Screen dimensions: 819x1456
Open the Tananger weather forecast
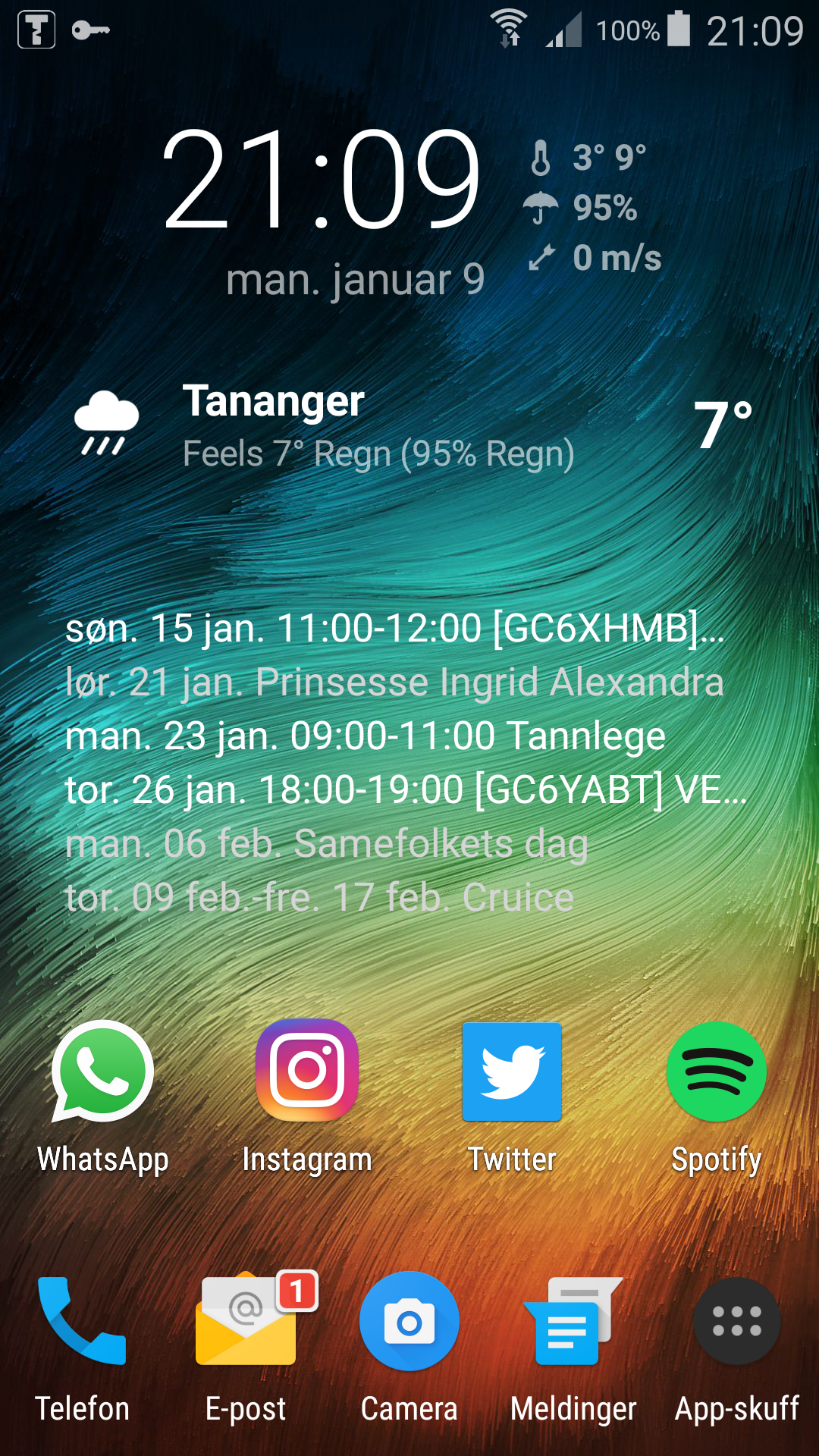pyautogui.click(x=379, y=426)
